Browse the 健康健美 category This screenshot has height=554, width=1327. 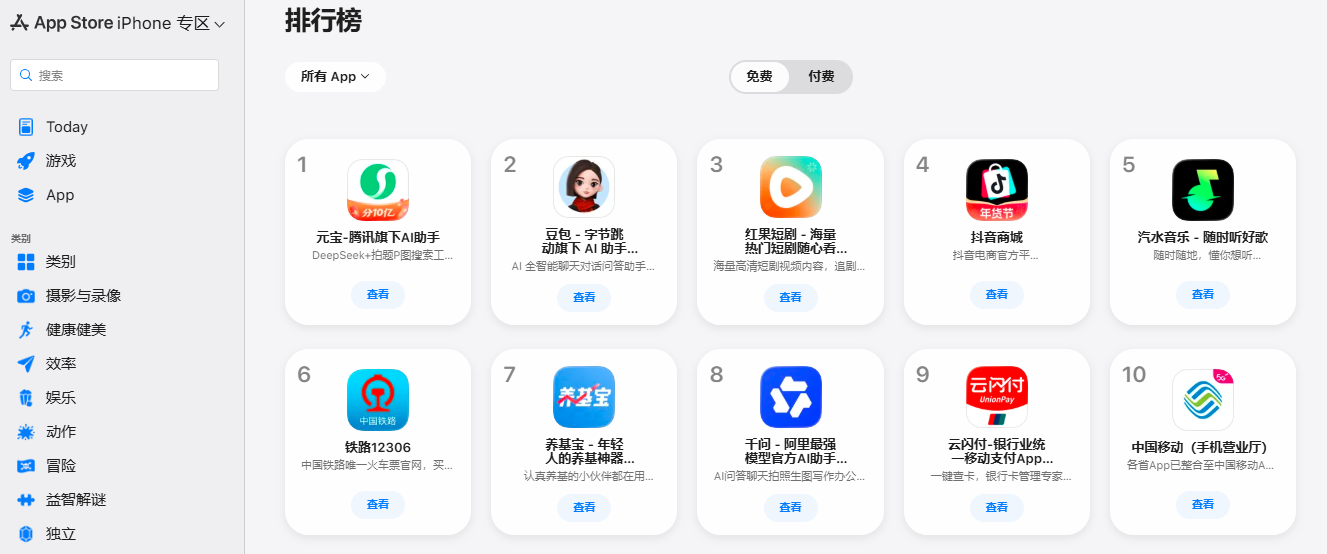pos(76,330)
